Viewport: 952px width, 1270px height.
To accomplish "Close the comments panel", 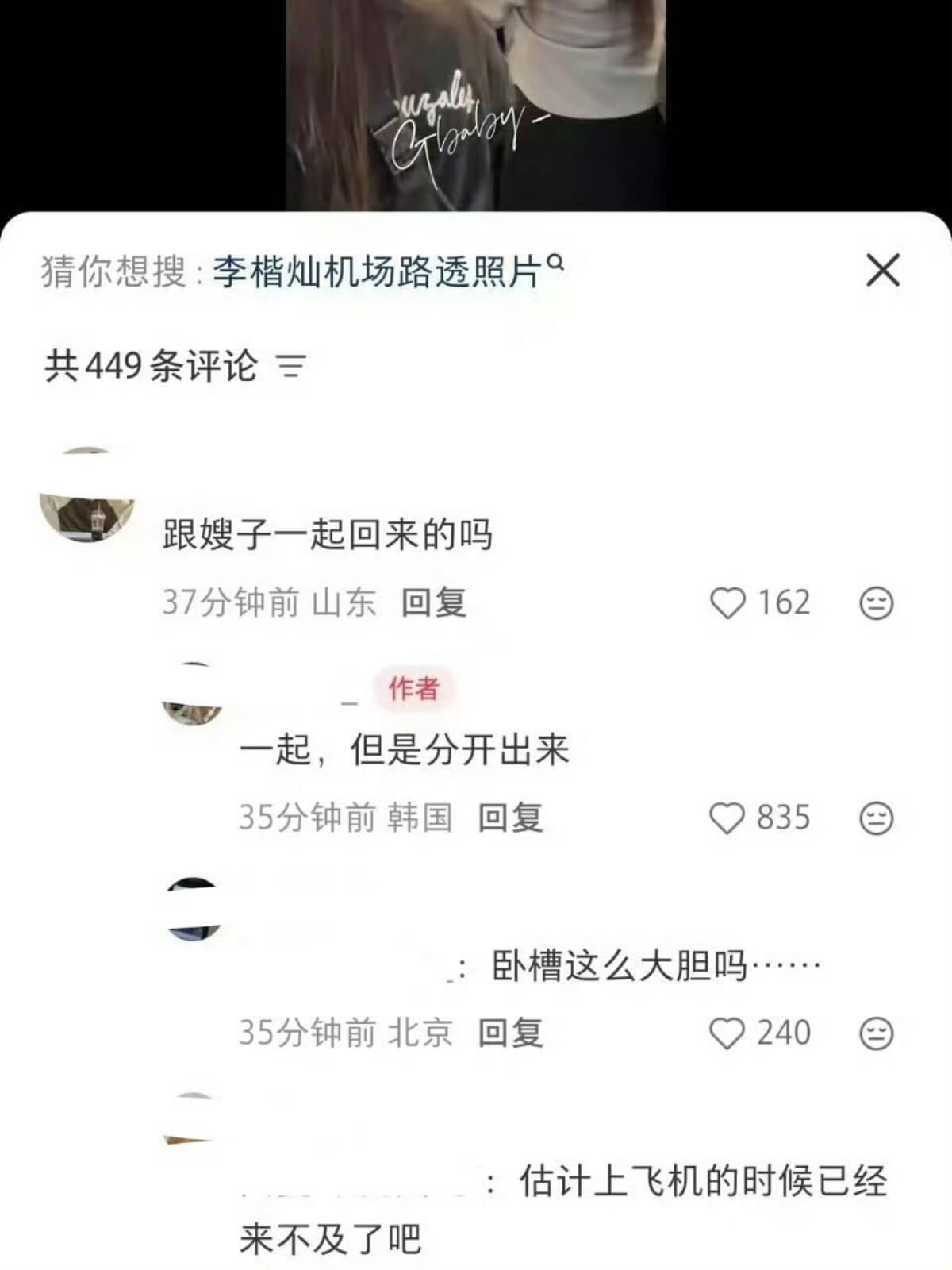I will [x=882, y=271].
